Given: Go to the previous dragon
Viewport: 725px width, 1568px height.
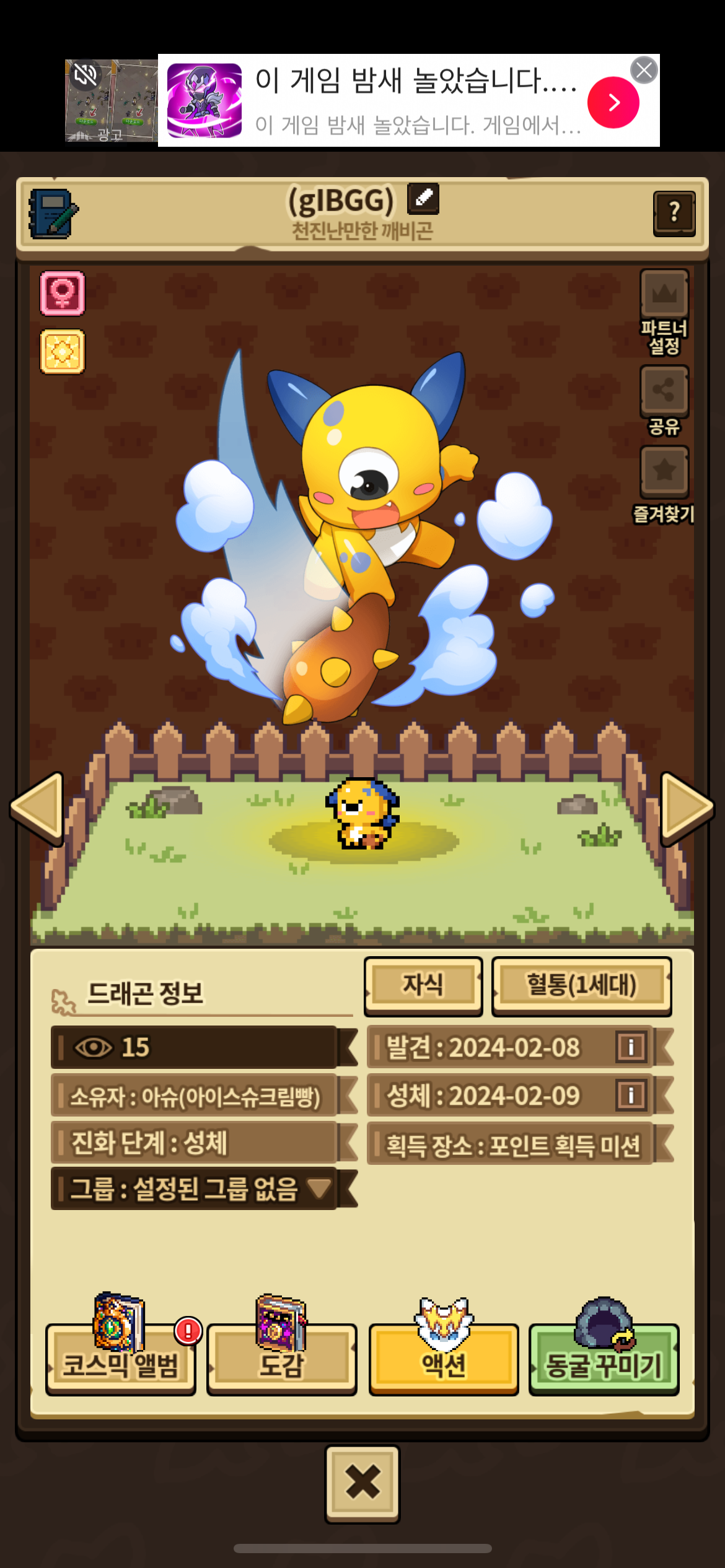Looking at the screenshot, I should click(x=38, y=808).
